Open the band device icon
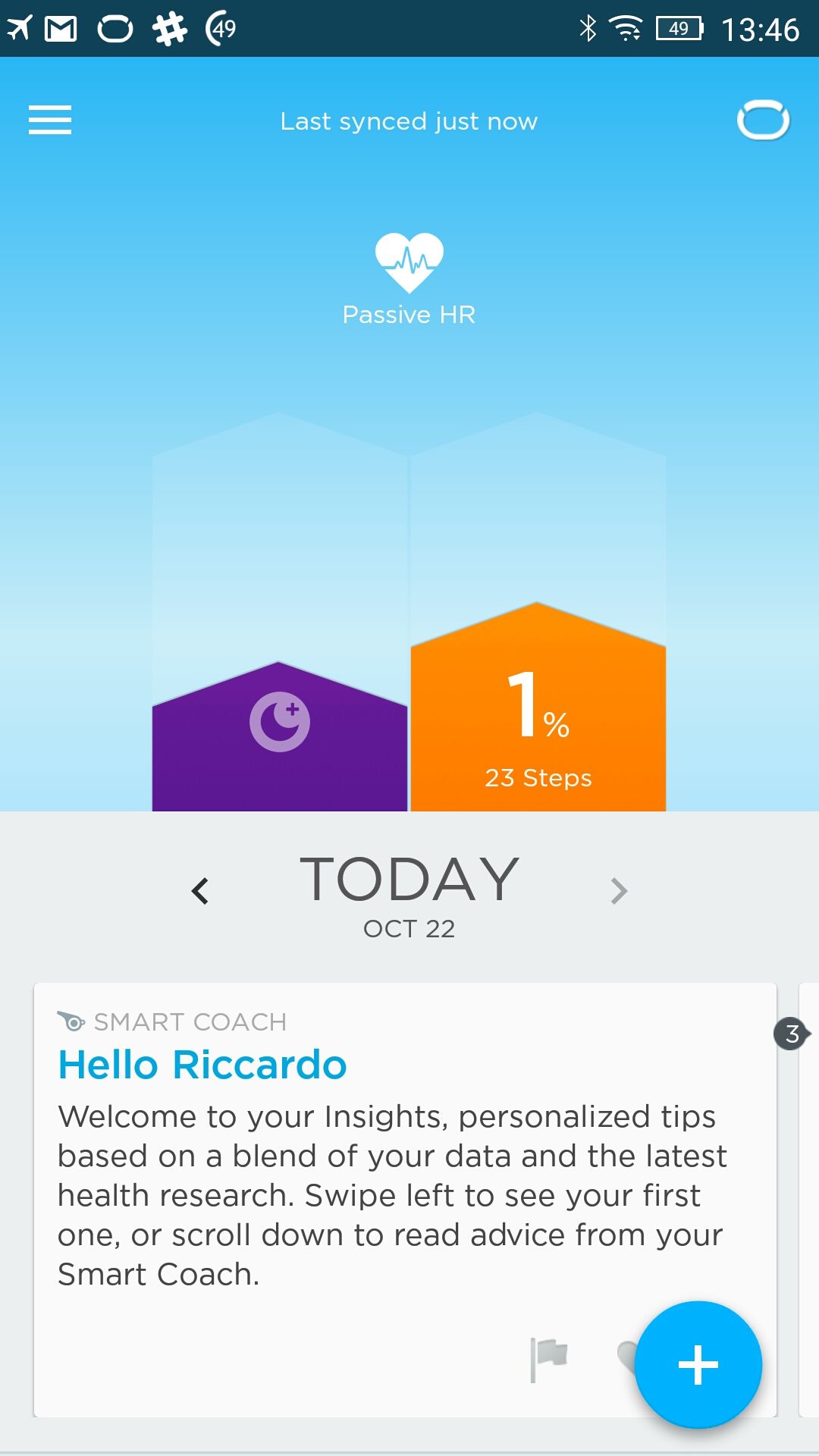This screenshot has height=1456, width=819. (764, 120)
